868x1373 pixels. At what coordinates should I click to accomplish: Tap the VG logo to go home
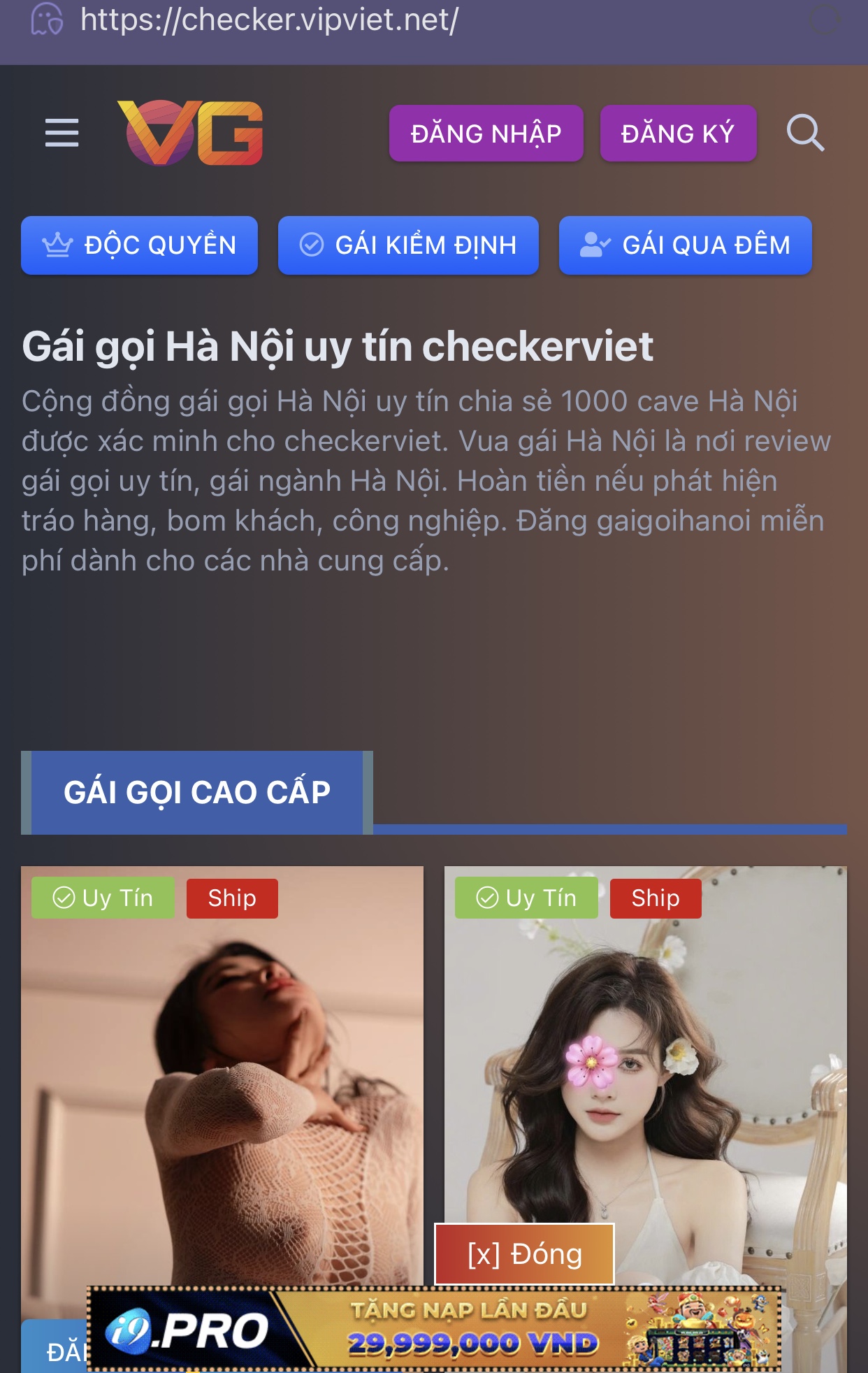(190, 133)
